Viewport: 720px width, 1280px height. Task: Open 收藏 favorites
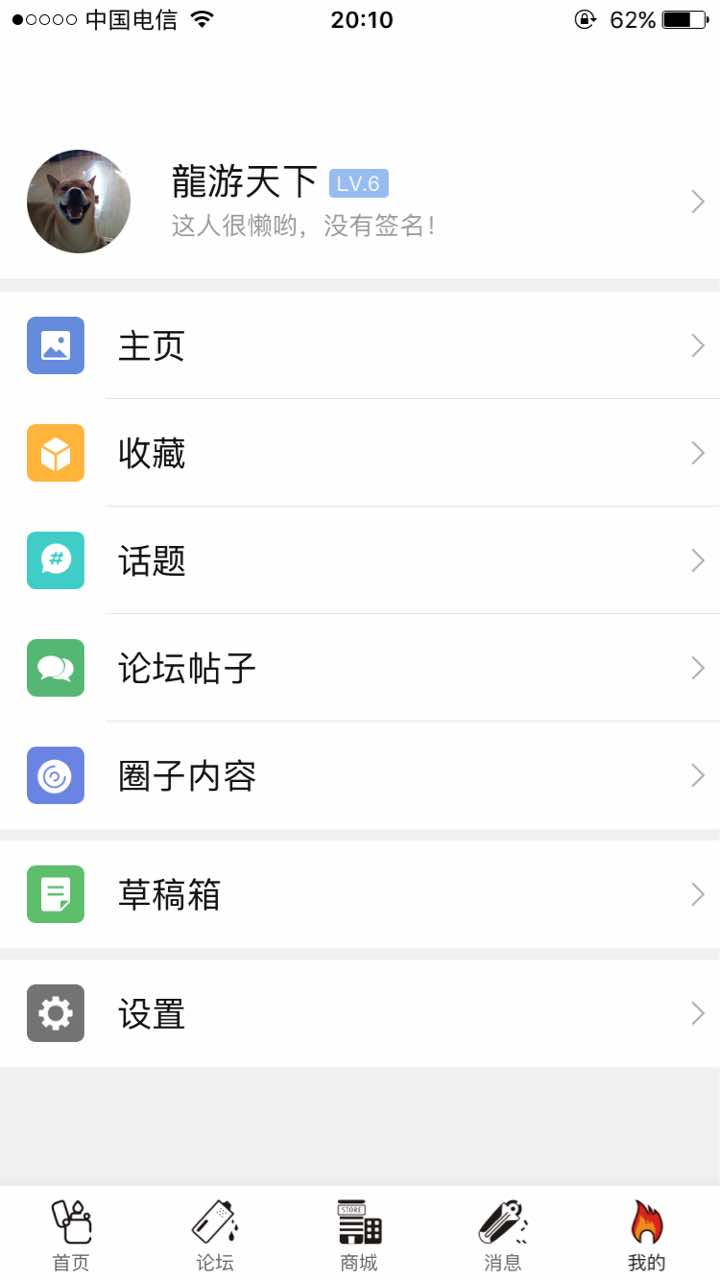pos(360,453)
